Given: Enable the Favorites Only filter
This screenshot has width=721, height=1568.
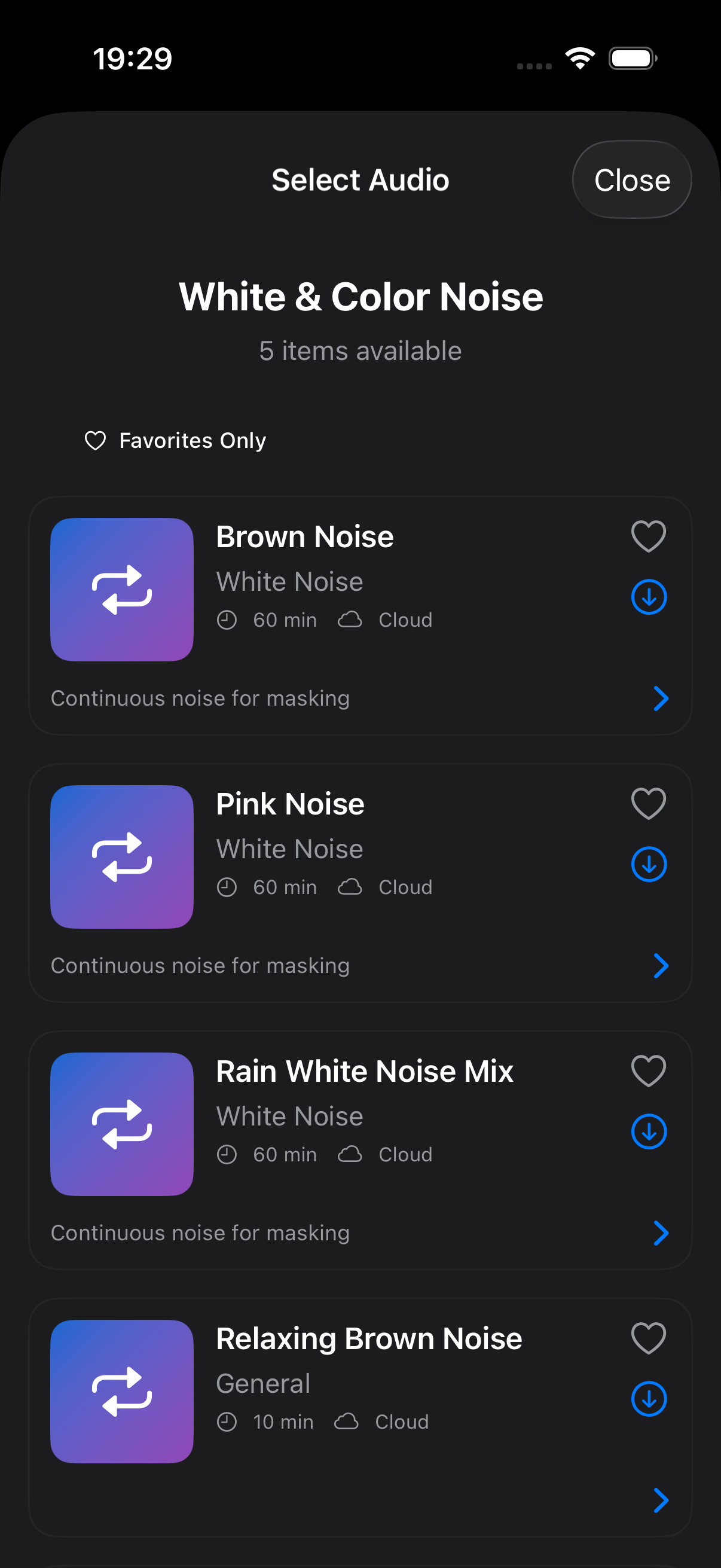Looking at the screenshot, I should (175, 440).
